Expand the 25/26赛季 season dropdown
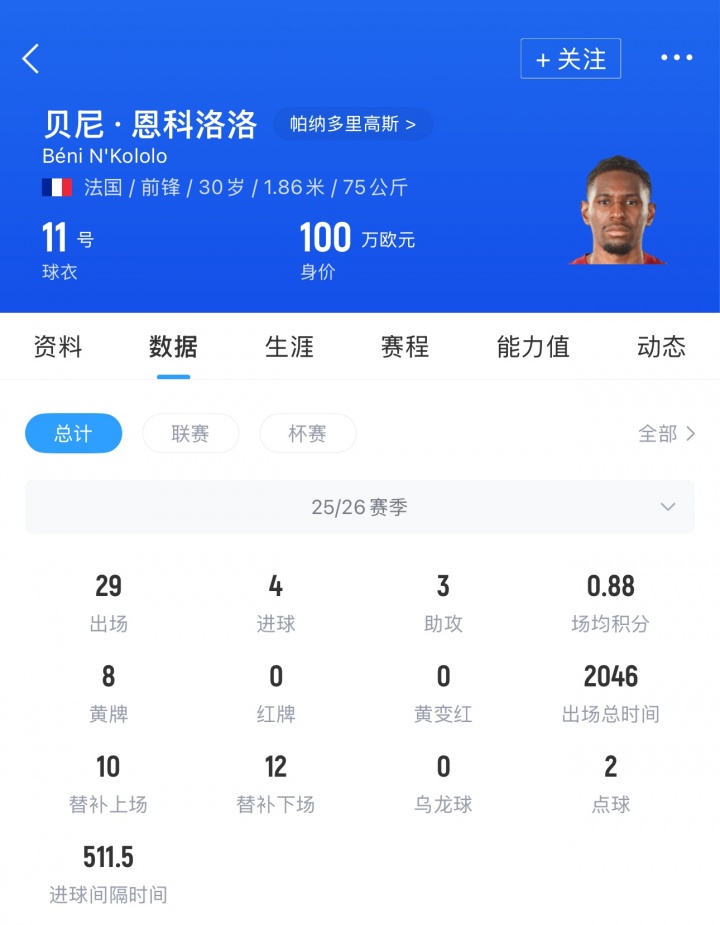The image size is (720, 925). (x=359, y=507)
